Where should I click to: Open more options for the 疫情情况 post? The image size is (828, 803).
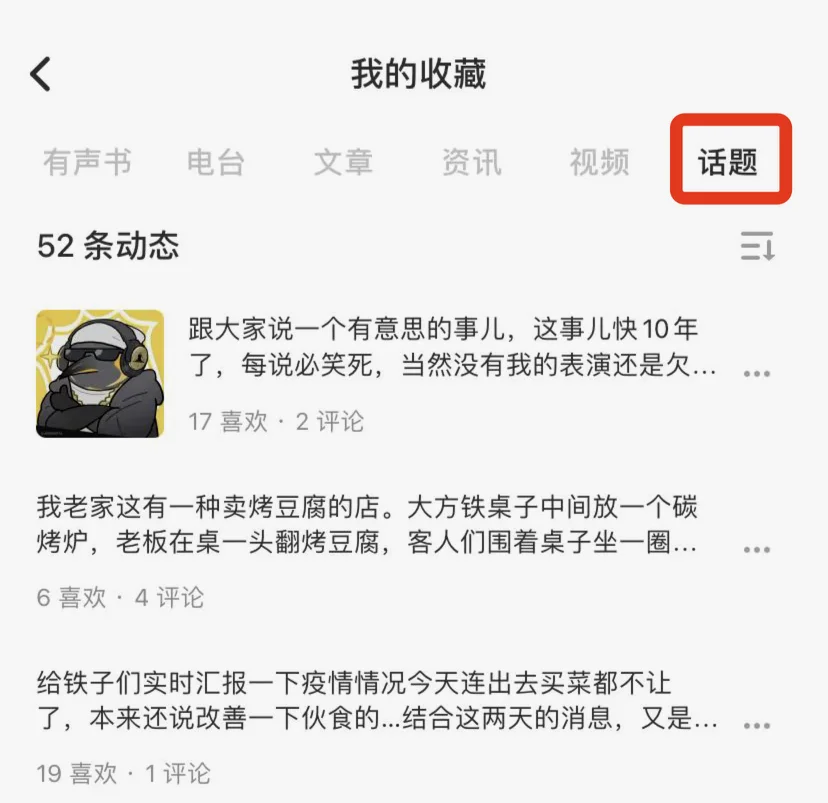point(756,725)
